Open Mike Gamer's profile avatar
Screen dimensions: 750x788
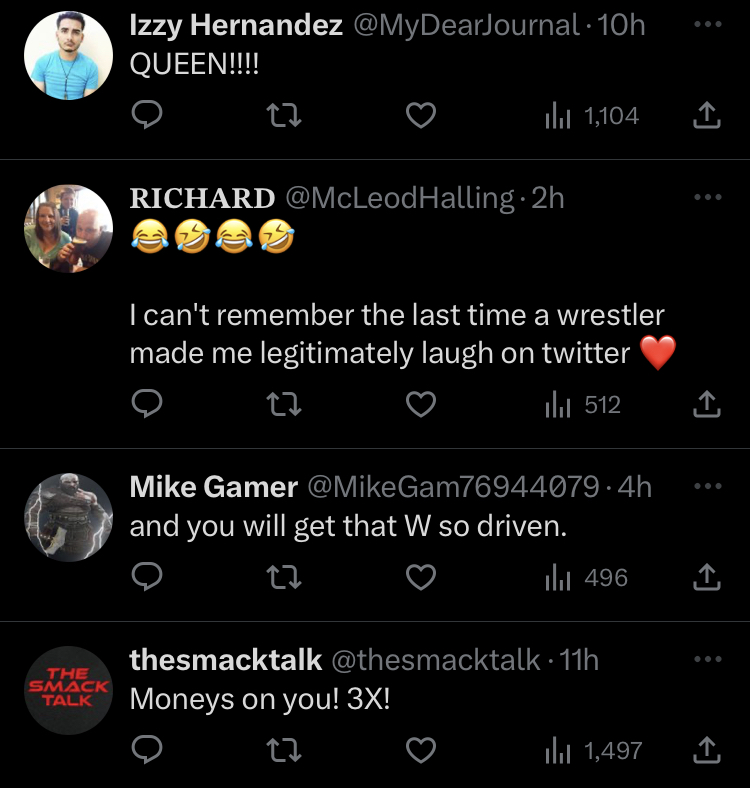68,518
